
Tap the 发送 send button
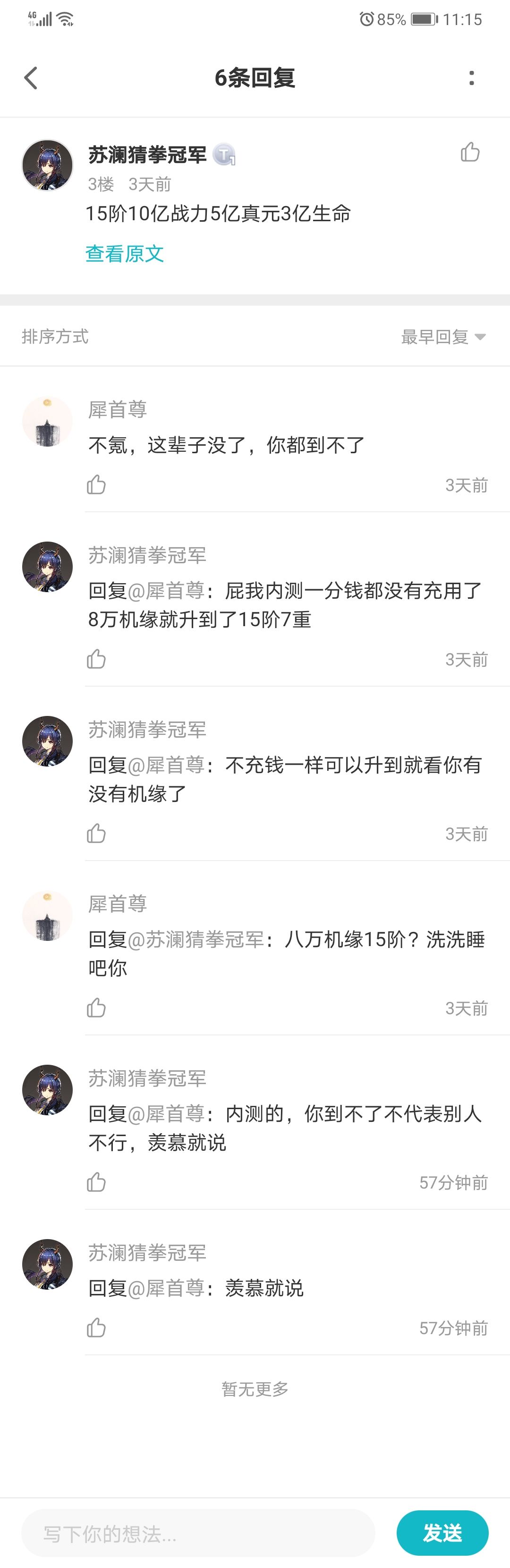point(442,1533)
